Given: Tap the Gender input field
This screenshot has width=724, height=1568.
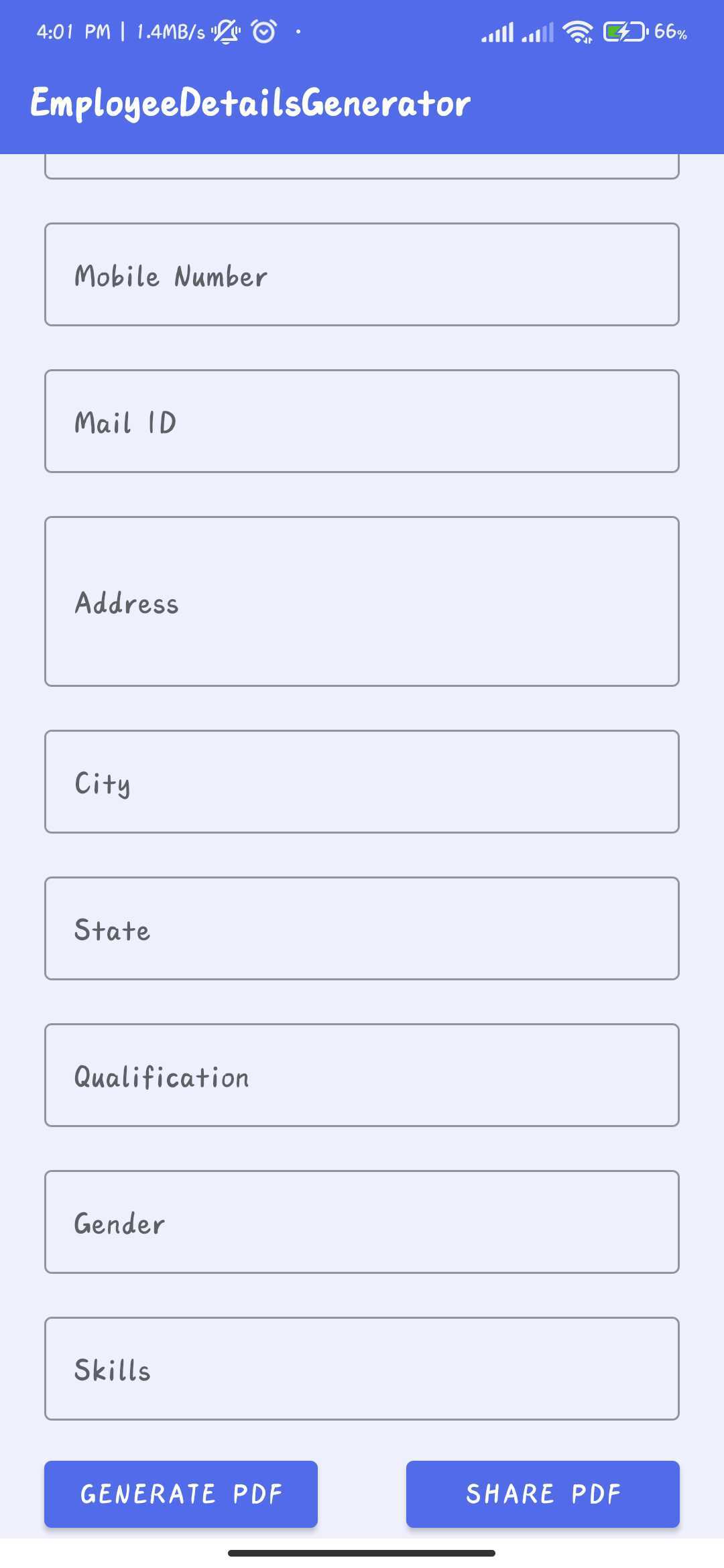Looking at the screenshot, I should coord(362,1222).
